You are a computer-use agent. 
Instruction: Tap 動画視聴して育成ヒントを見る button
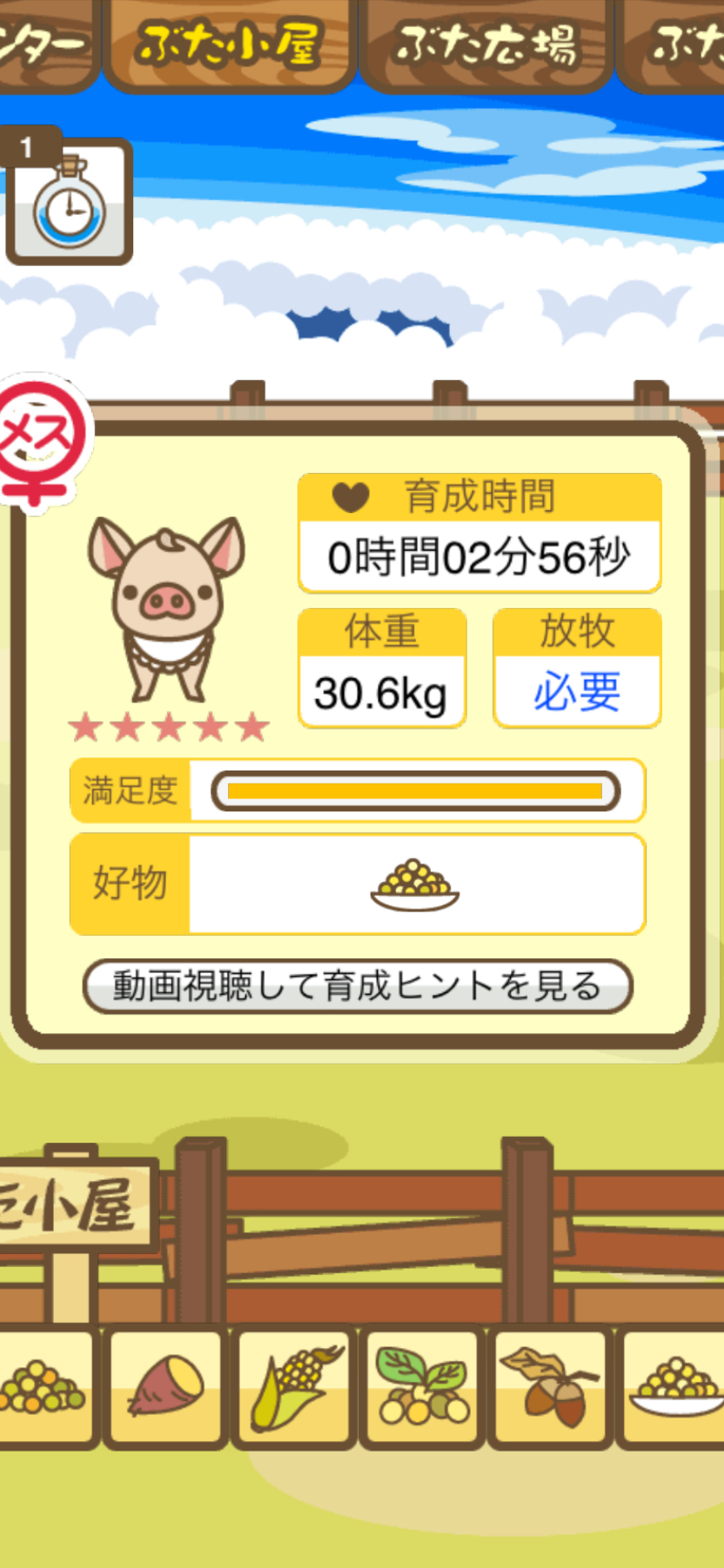click(x=358, y=986)
